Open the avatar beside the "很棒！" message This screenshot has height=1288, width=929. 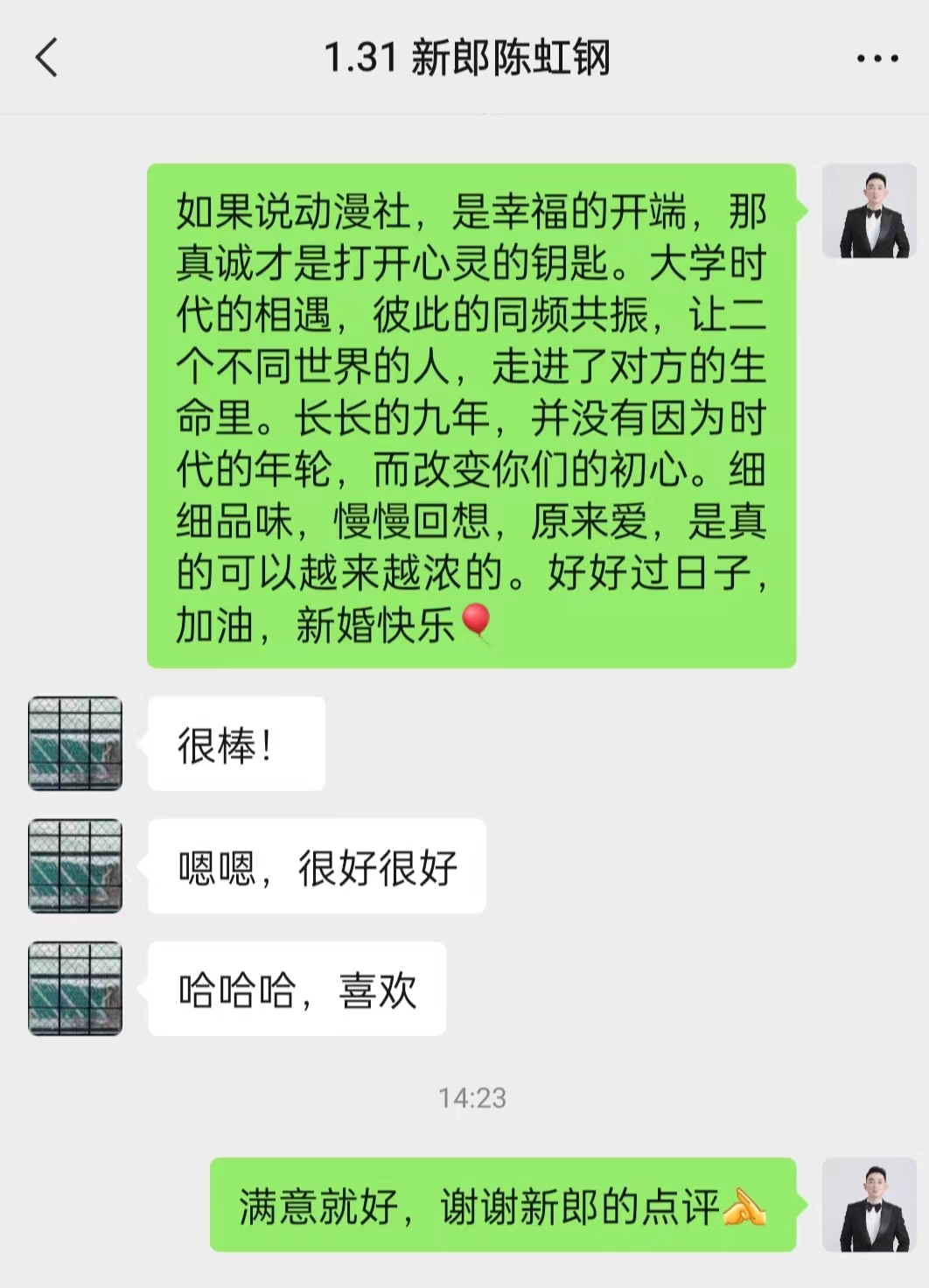[x=75, y=744]
